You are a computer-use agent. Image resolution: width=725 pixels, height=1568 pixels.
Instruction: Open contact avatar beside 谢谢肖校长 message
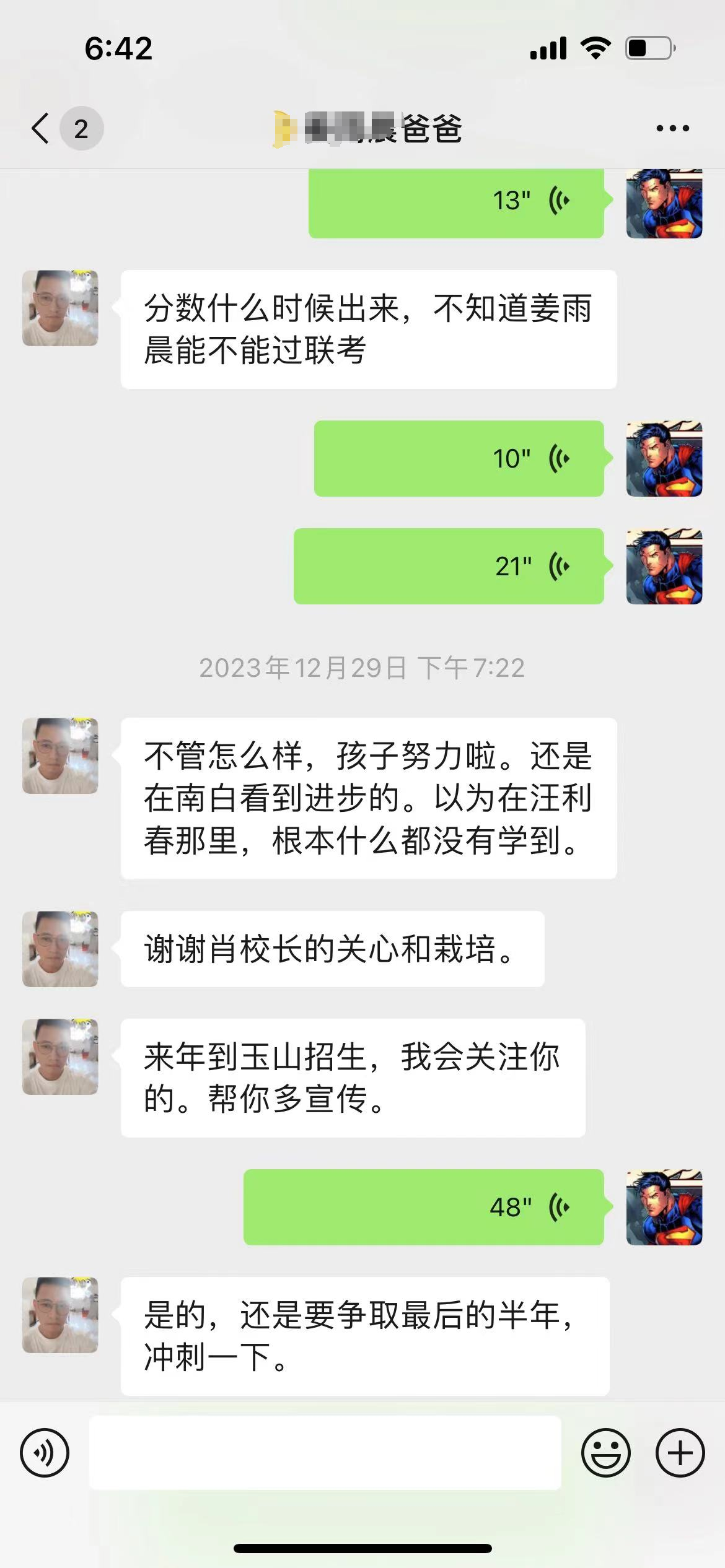60,949
